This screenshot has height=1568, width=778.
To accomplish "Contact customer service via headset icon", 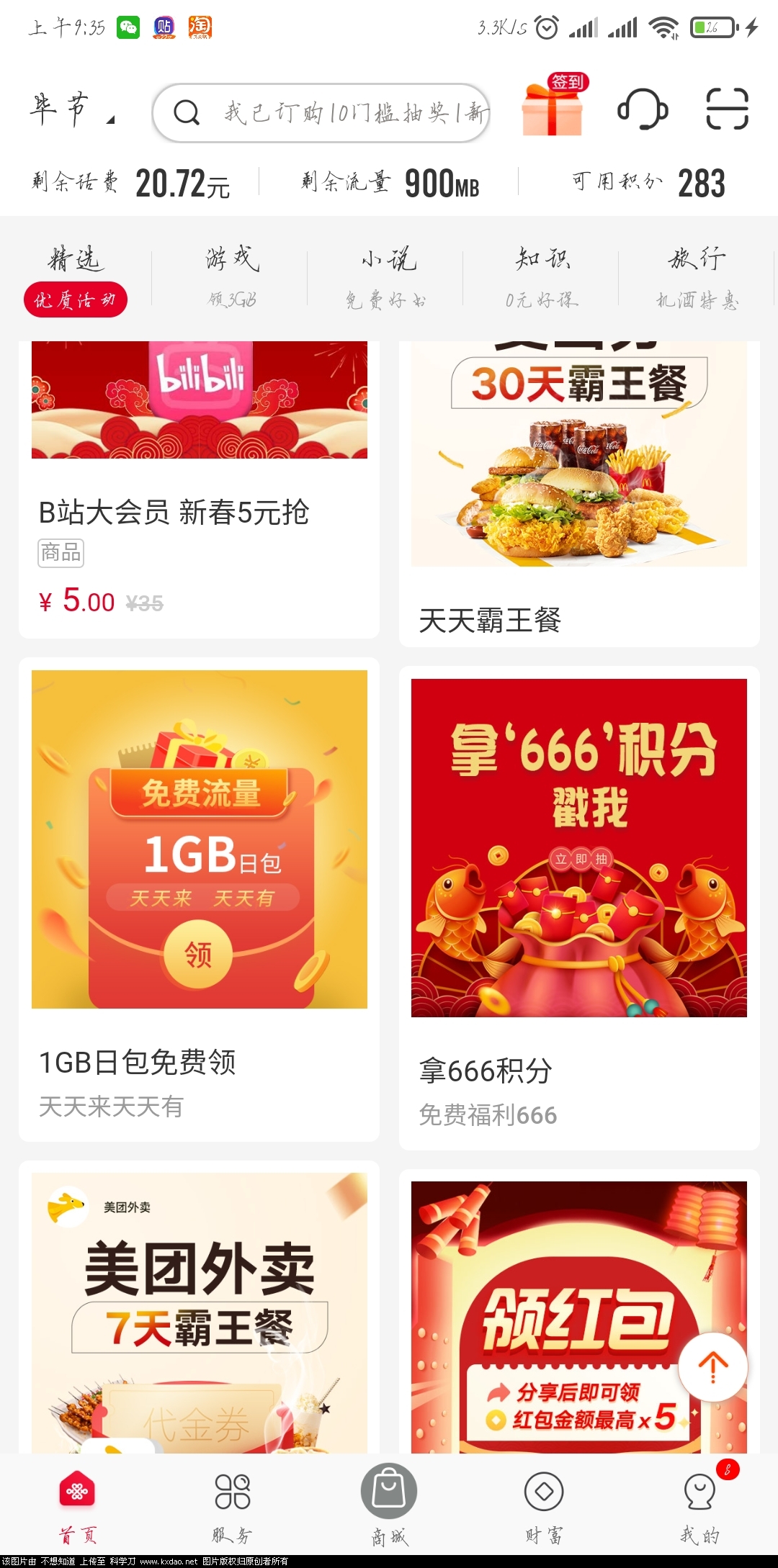I will pos(643,109).
